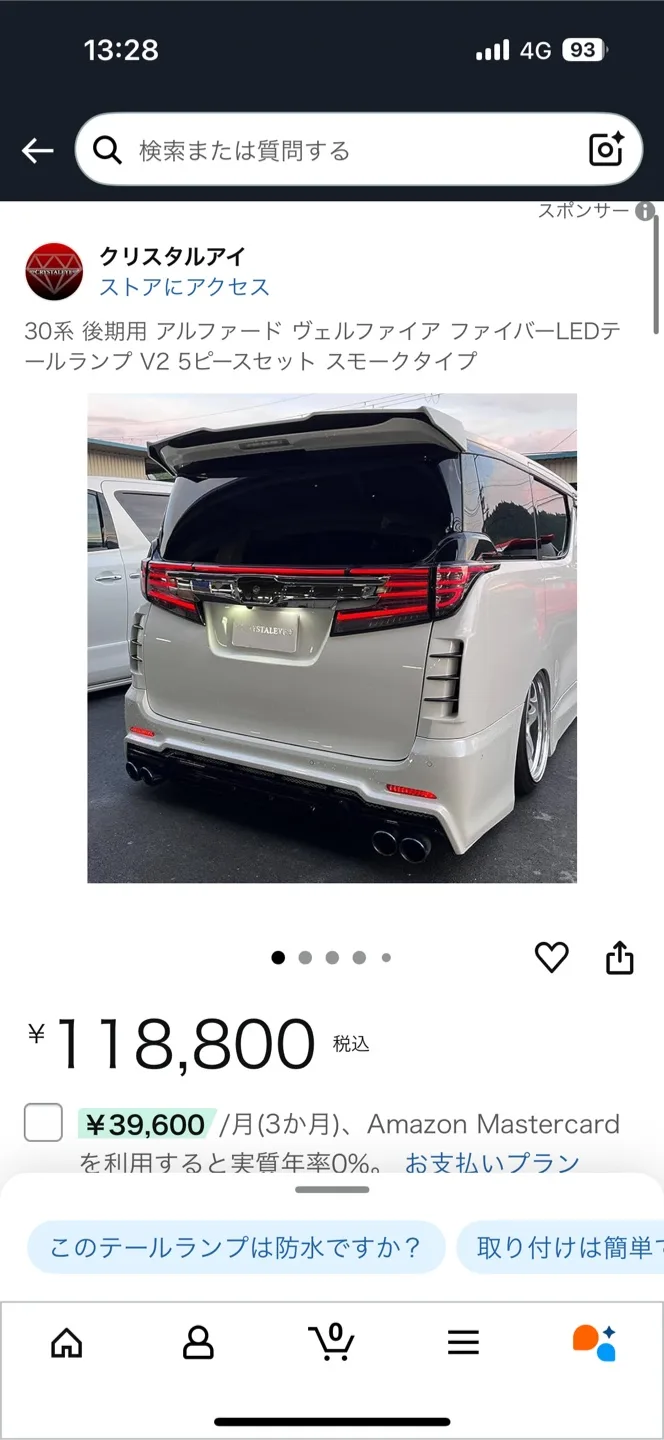This screenshot has height=1440, width=664.
Task: Select the 取り付けは簡単 question chip
Action: (x=565, y=1248)
